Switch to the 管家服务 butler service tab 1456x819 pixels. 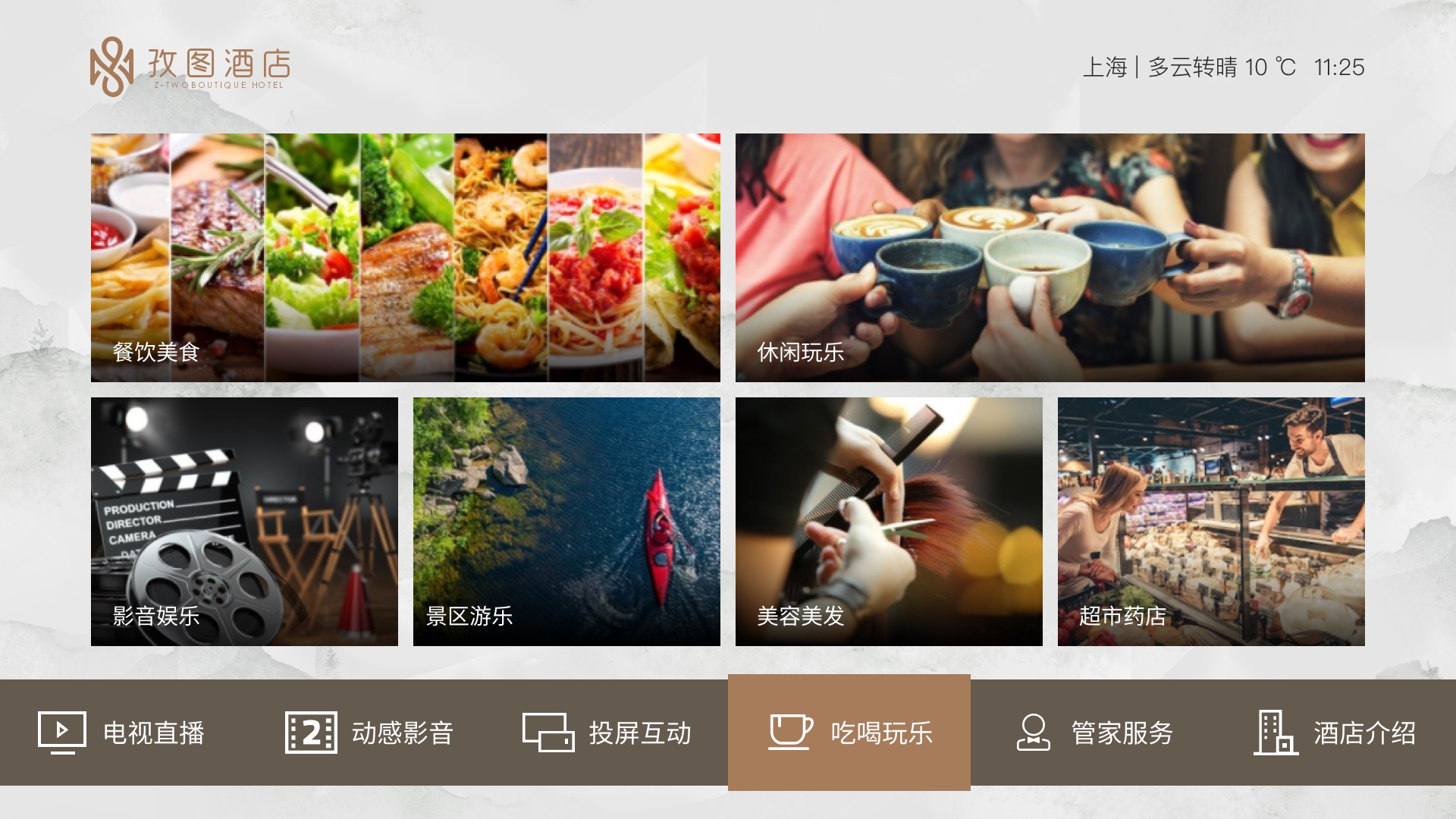click(x=1094, y=733)
